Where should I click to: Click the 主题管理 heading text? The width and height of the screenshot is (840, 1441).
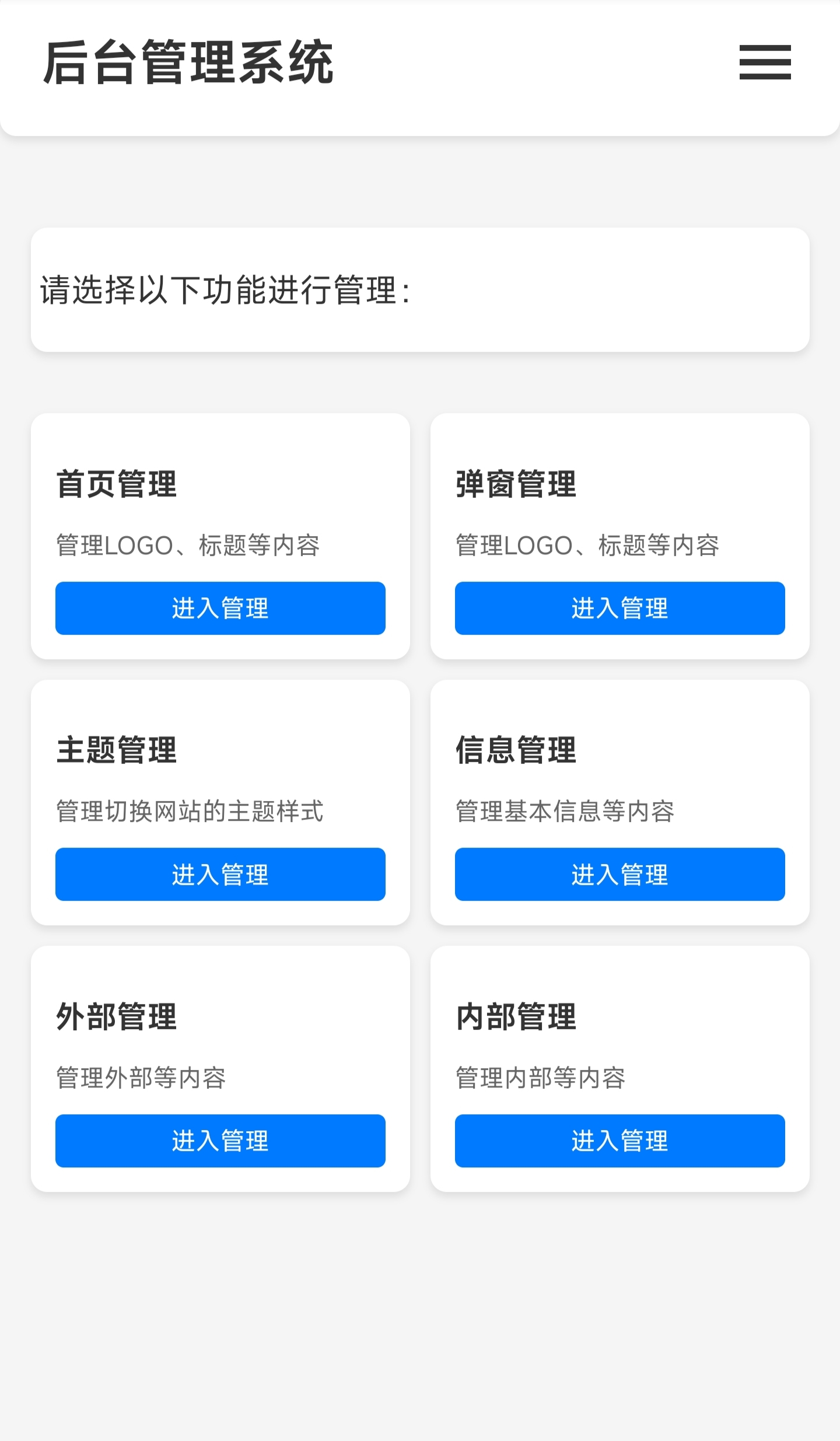(117, 751)
